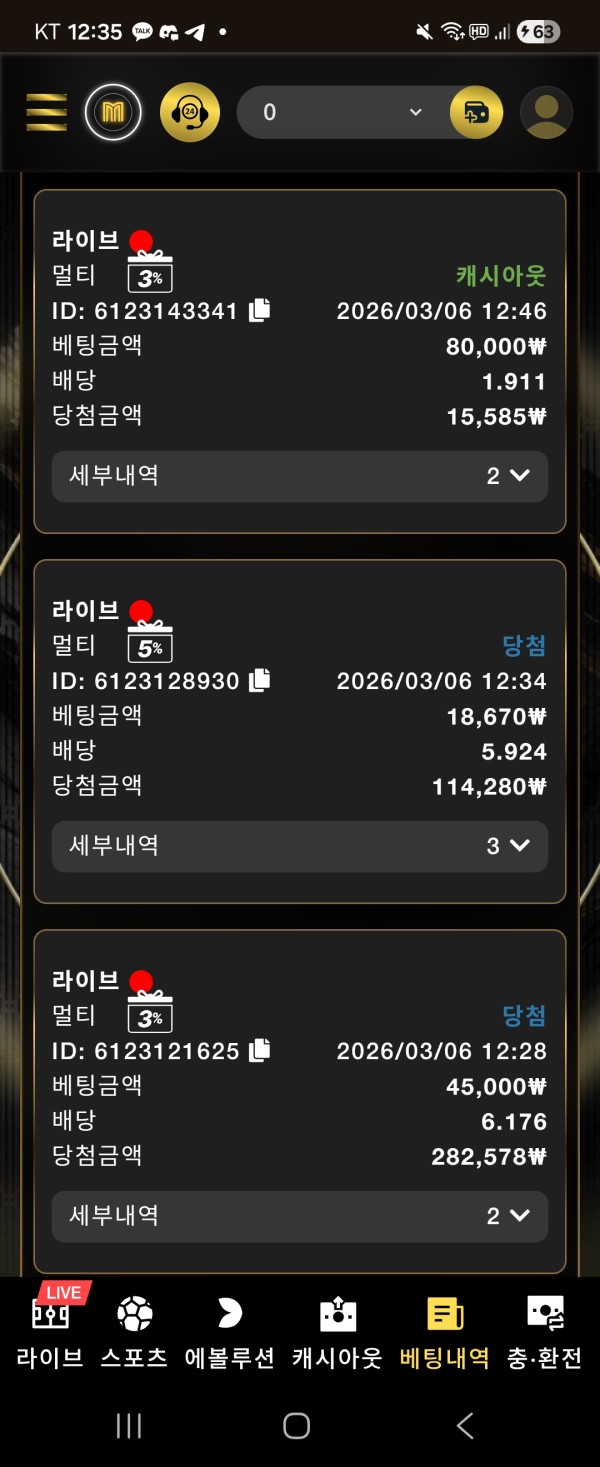Screen dimensions: 600x1467
Task: Open 24-hour customer support
Action: (190, 112)
